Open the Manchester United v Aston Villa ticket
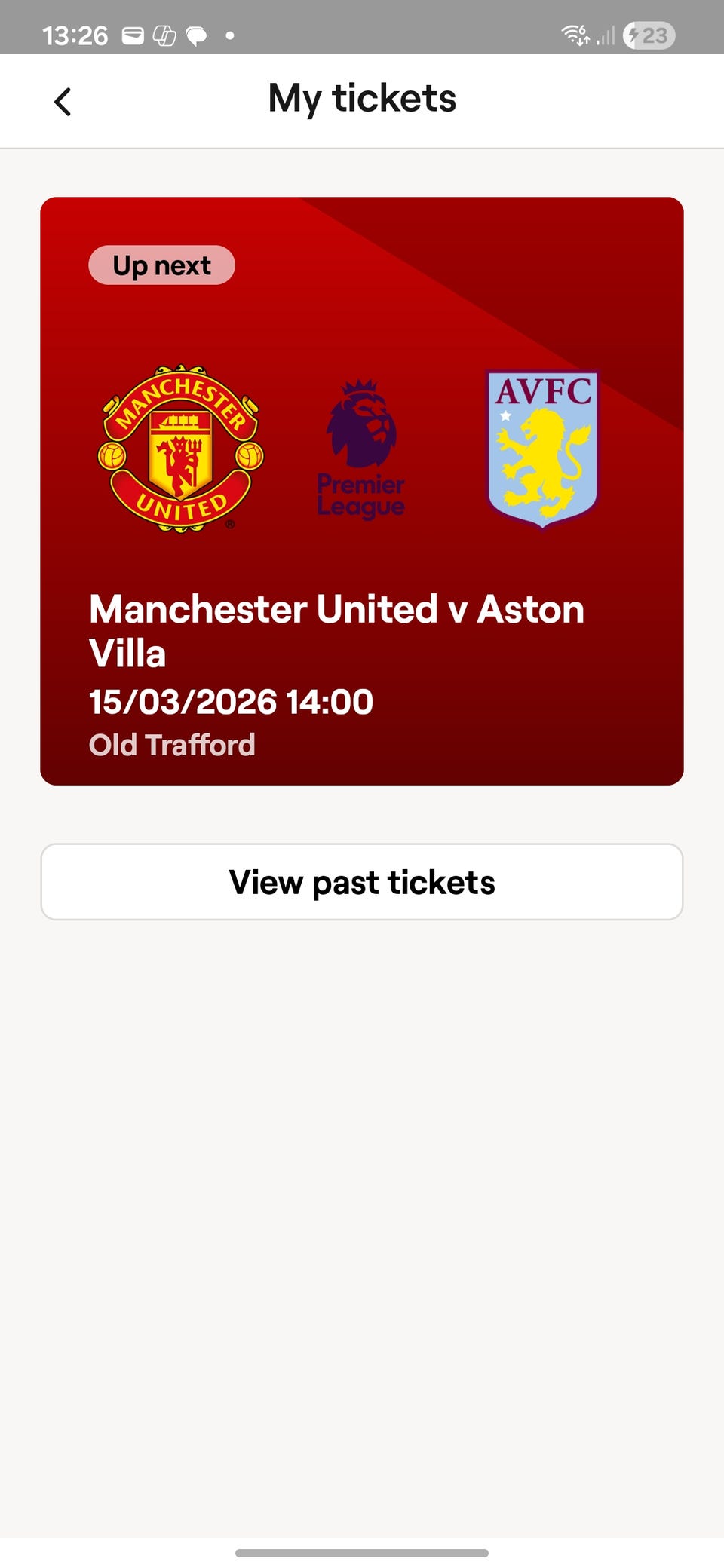 click(362, 490)
